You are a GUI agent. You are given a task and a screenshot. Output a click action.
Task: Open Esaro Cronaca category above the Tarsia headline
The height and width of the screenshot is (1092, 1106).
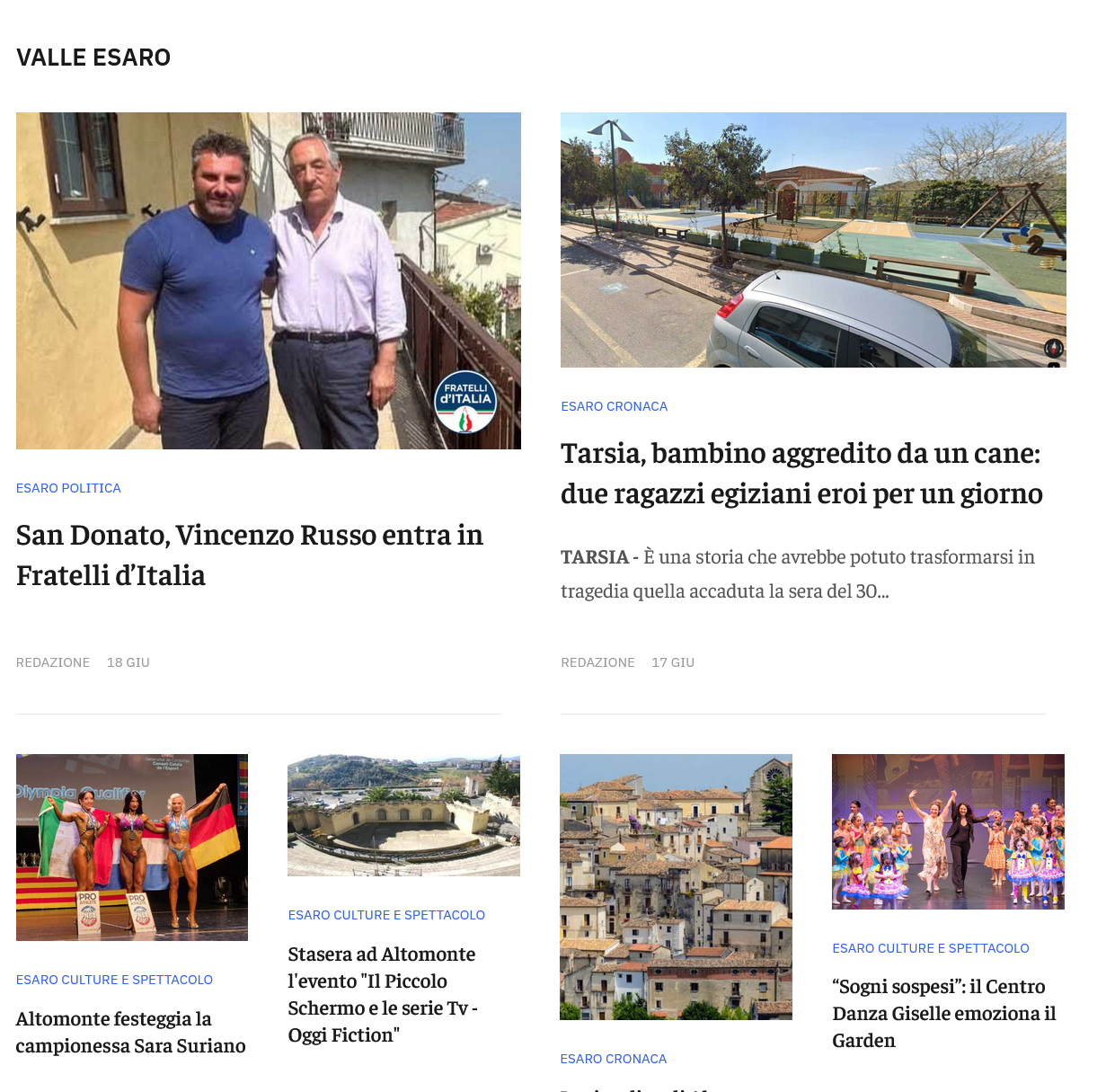[x=615, y=406]
